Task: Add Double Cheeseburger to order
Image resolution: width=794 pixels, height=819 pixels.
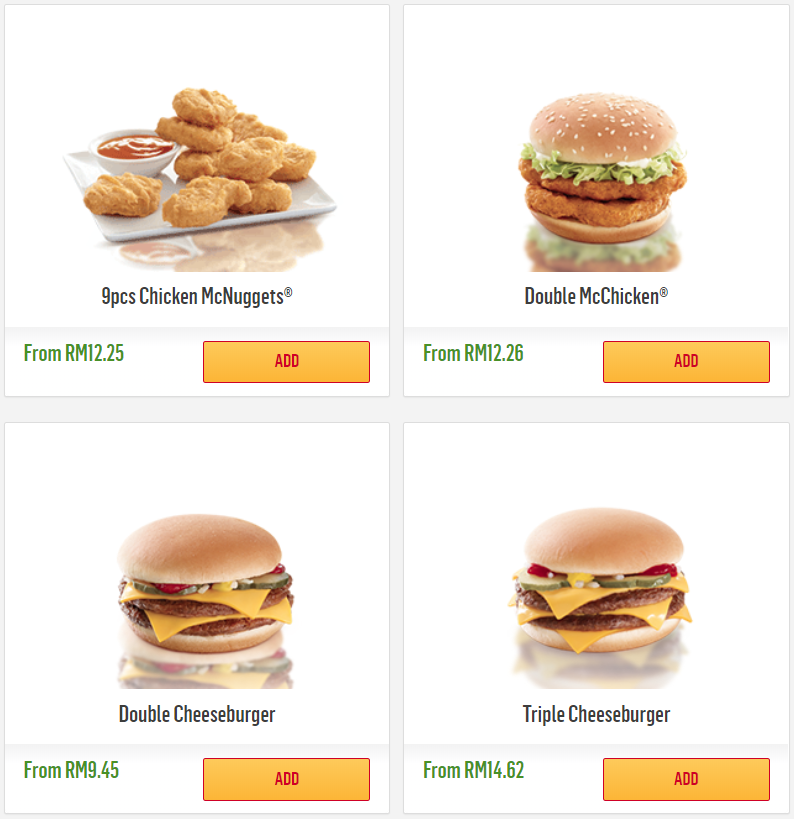Action: click(286, 779)
